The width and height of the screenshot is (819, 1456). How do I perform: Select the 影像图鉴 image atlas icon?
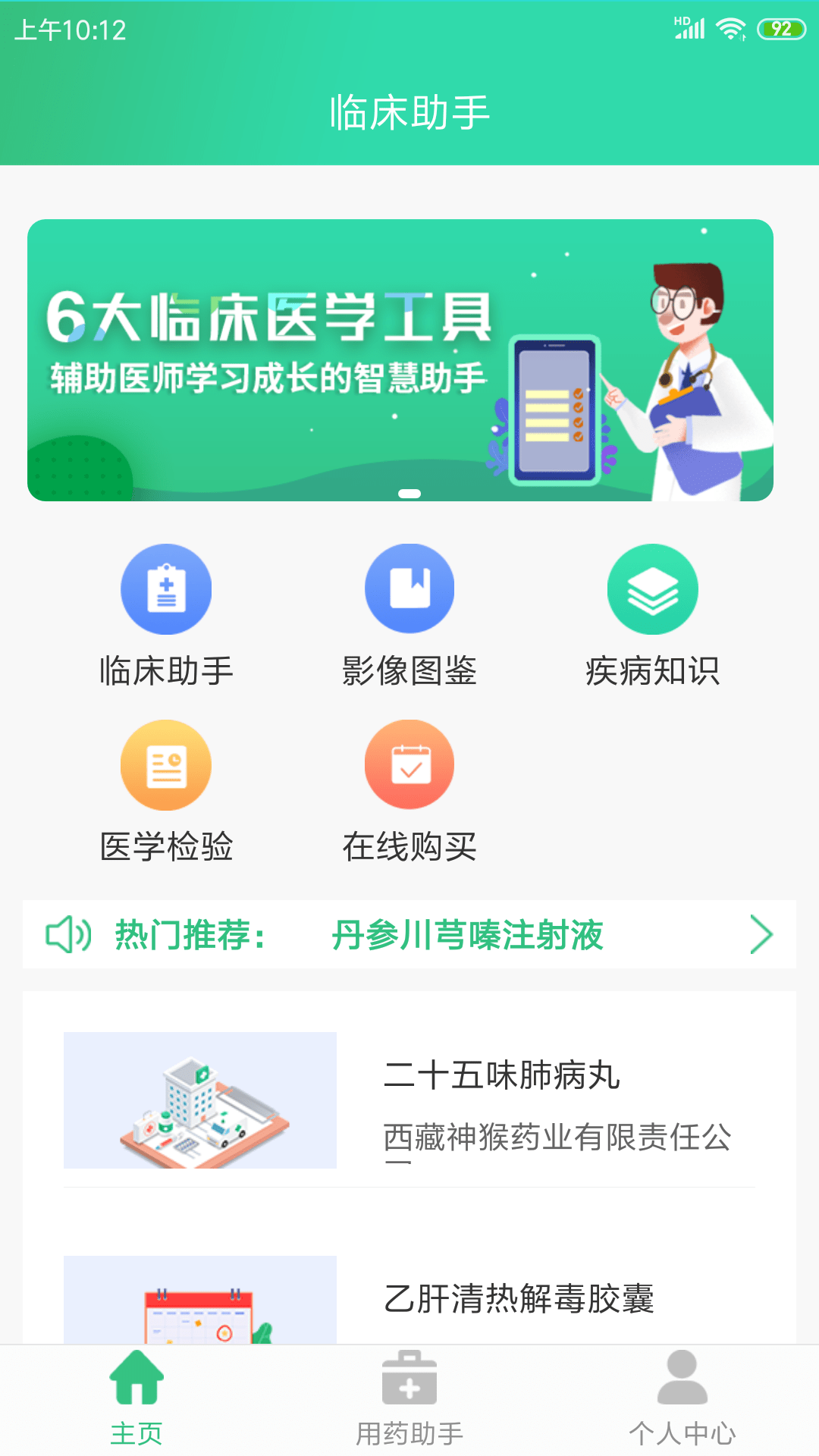coord(409,588)
